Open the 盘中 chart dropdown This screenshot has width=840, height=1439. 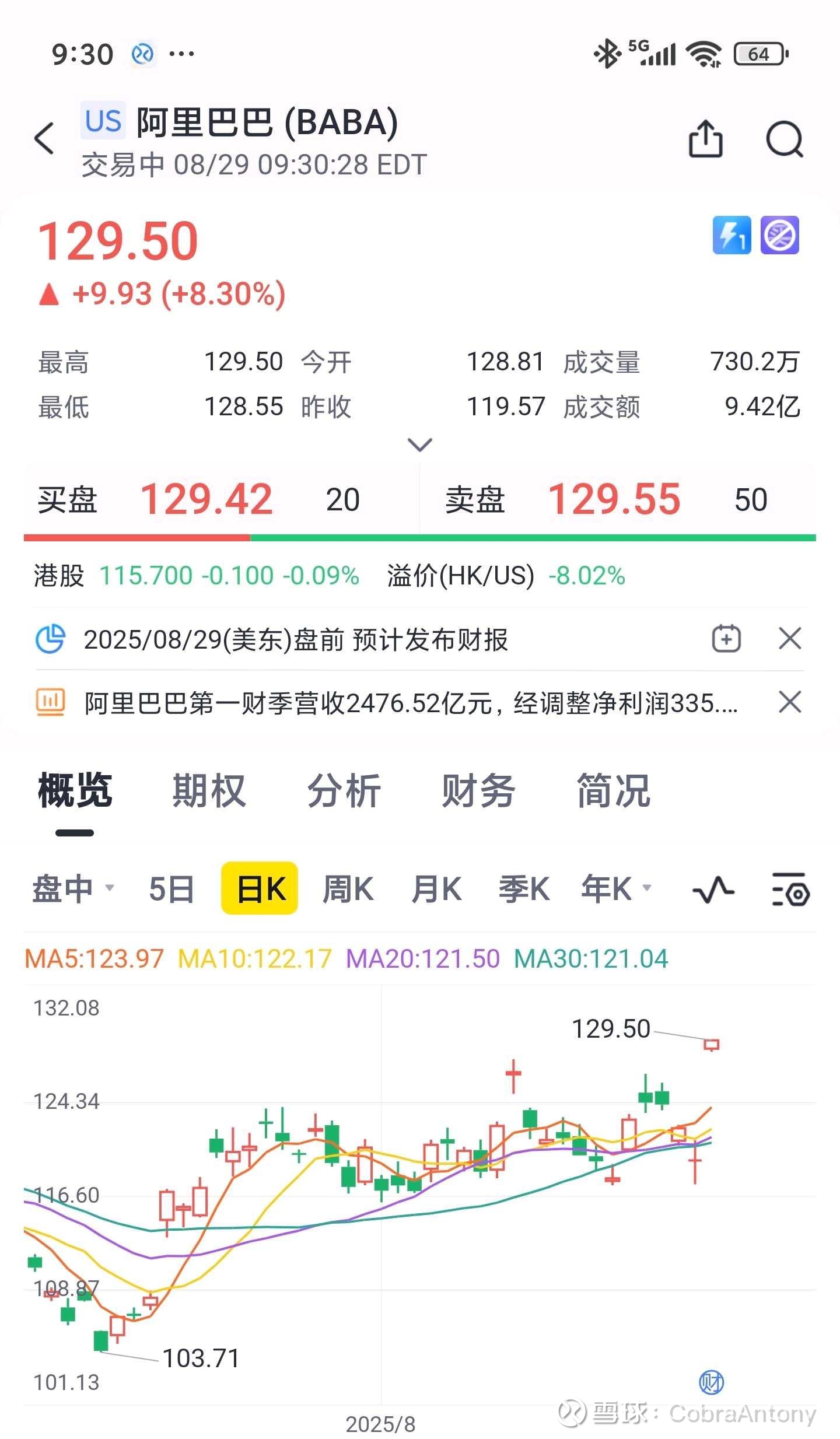(73, 889)
